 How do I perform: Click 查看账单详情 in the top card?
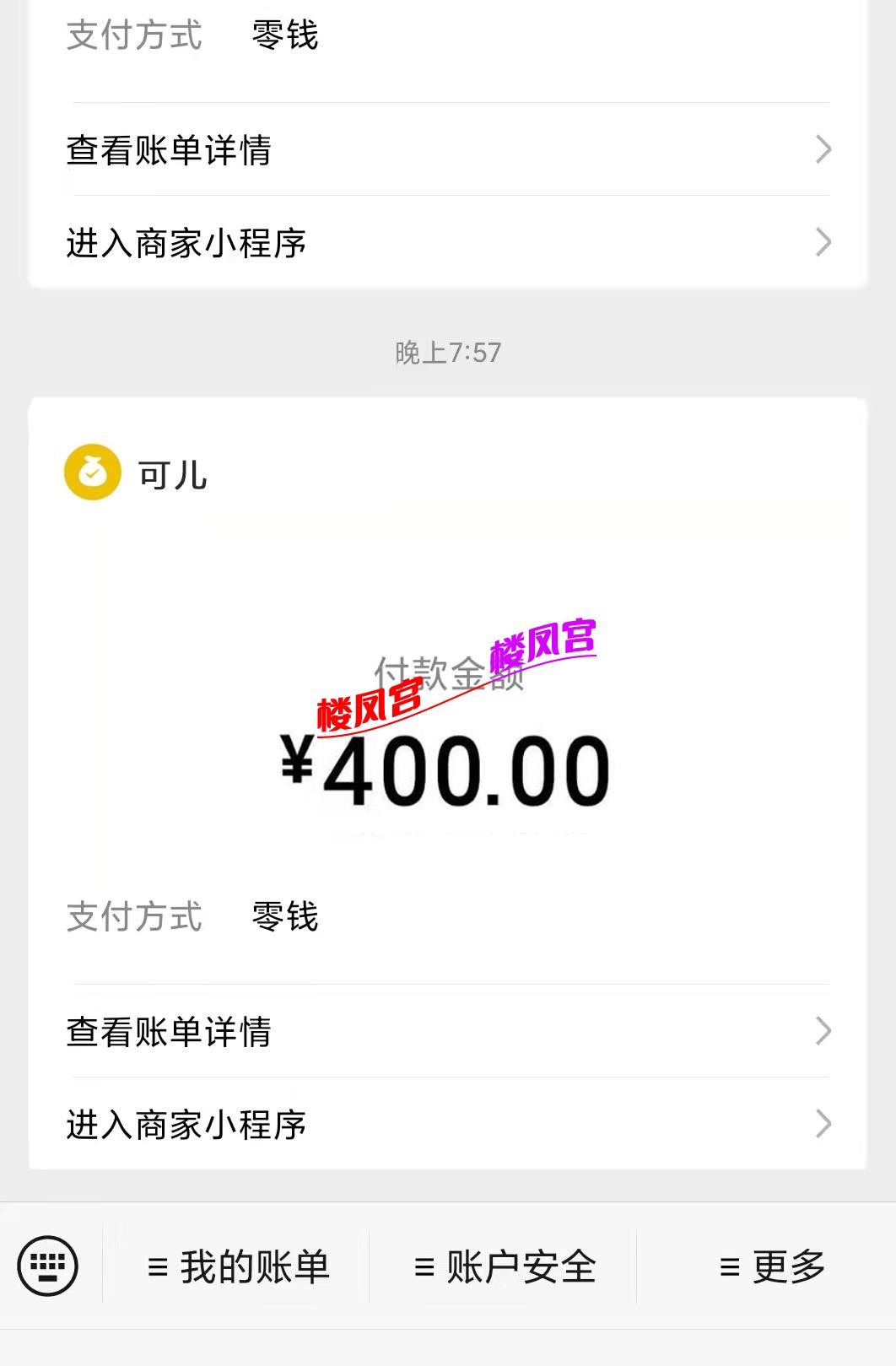click(x=170, y=152)
